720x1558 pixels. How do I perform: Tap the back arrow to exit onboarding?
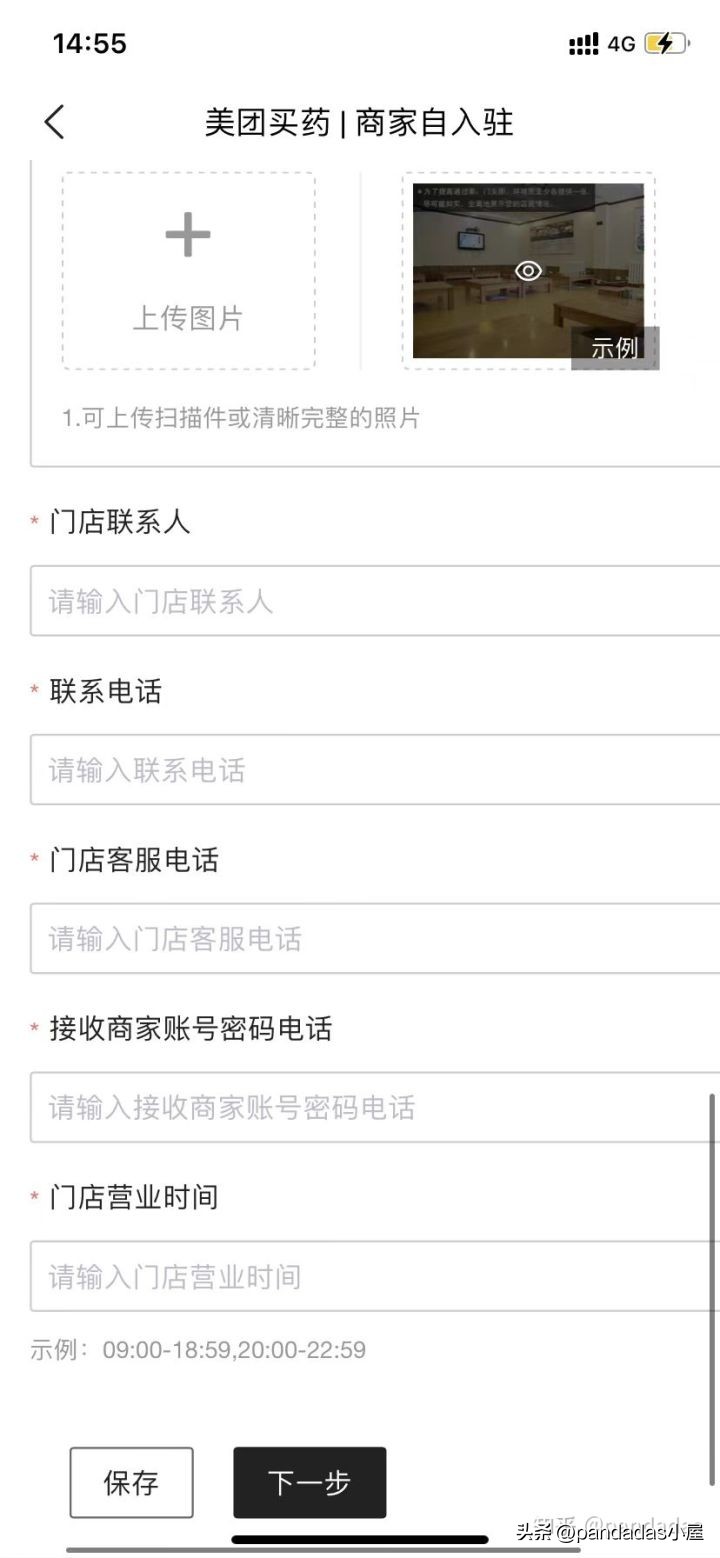click(53, 121)
